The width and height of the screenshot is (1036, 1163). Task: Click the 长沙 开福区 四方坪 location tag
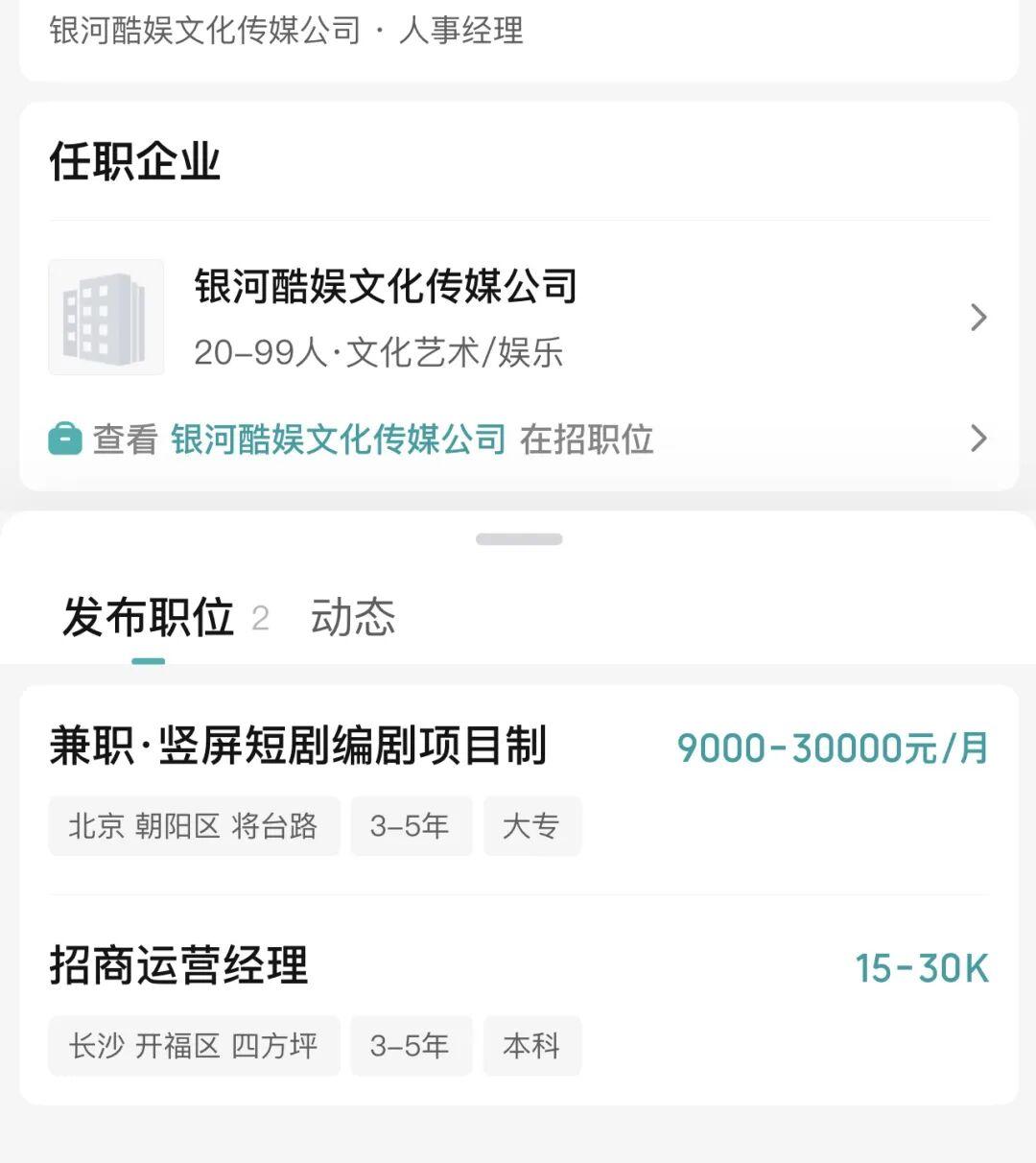(193, 1046)
